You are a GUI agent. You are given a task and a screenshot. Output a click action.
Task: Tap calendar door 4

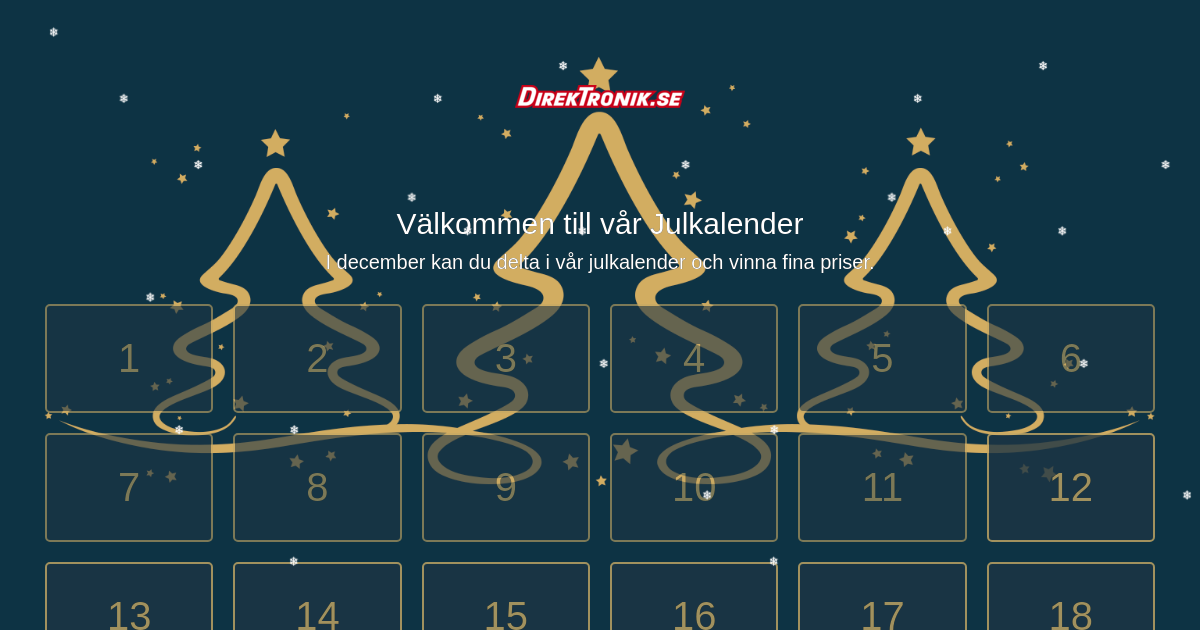pos(694,358)
